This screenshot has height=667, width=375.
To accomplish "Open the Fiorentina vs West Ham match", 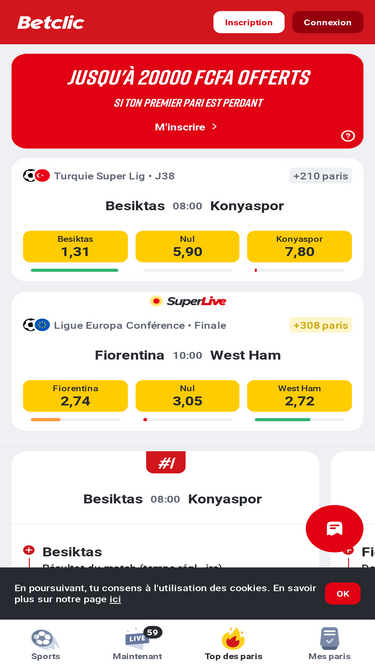I will [188, 355].
